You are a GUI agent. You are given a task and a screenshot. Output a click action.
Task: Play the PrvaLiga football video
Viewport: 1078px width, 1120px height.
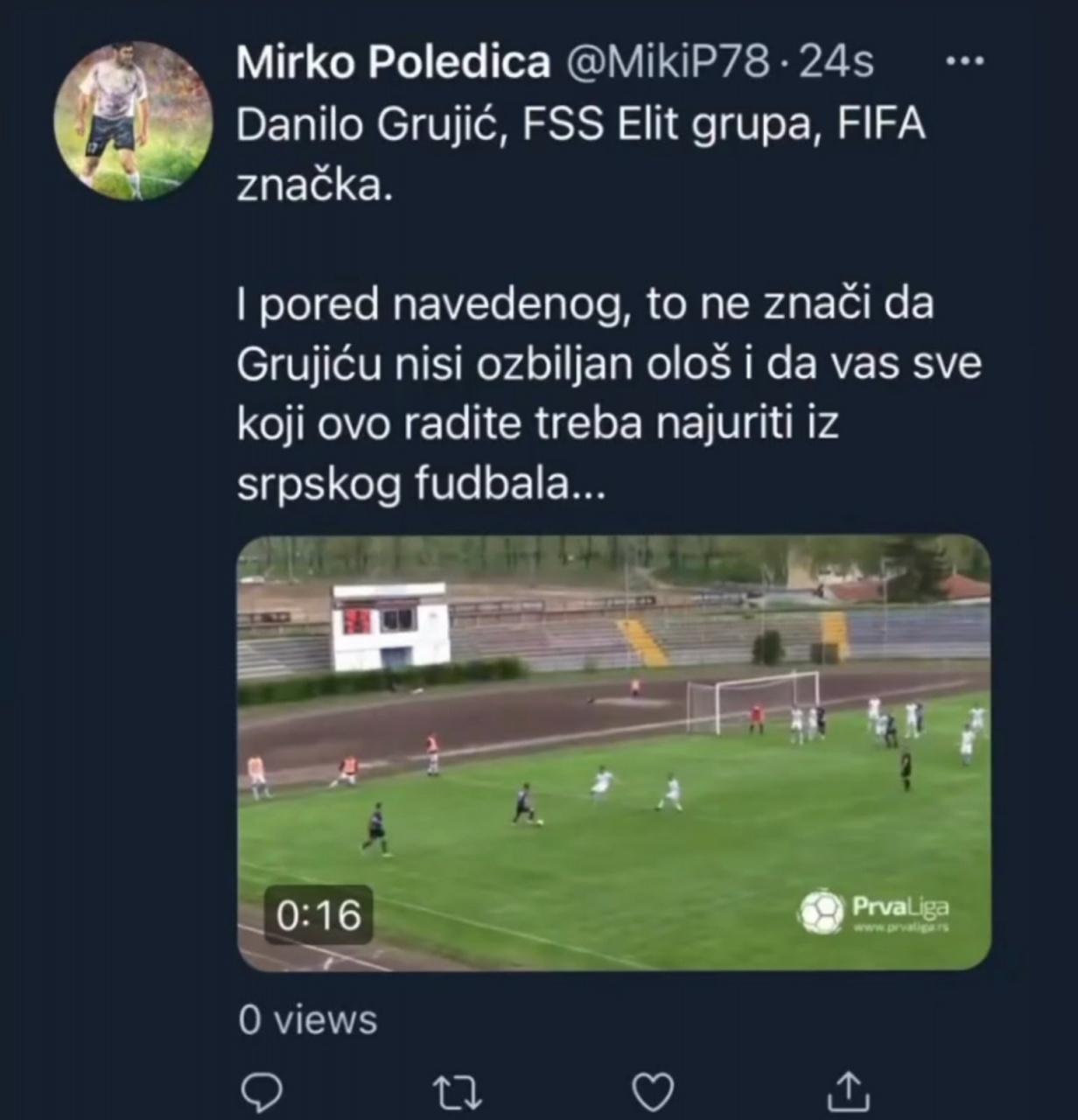[613, 752]
